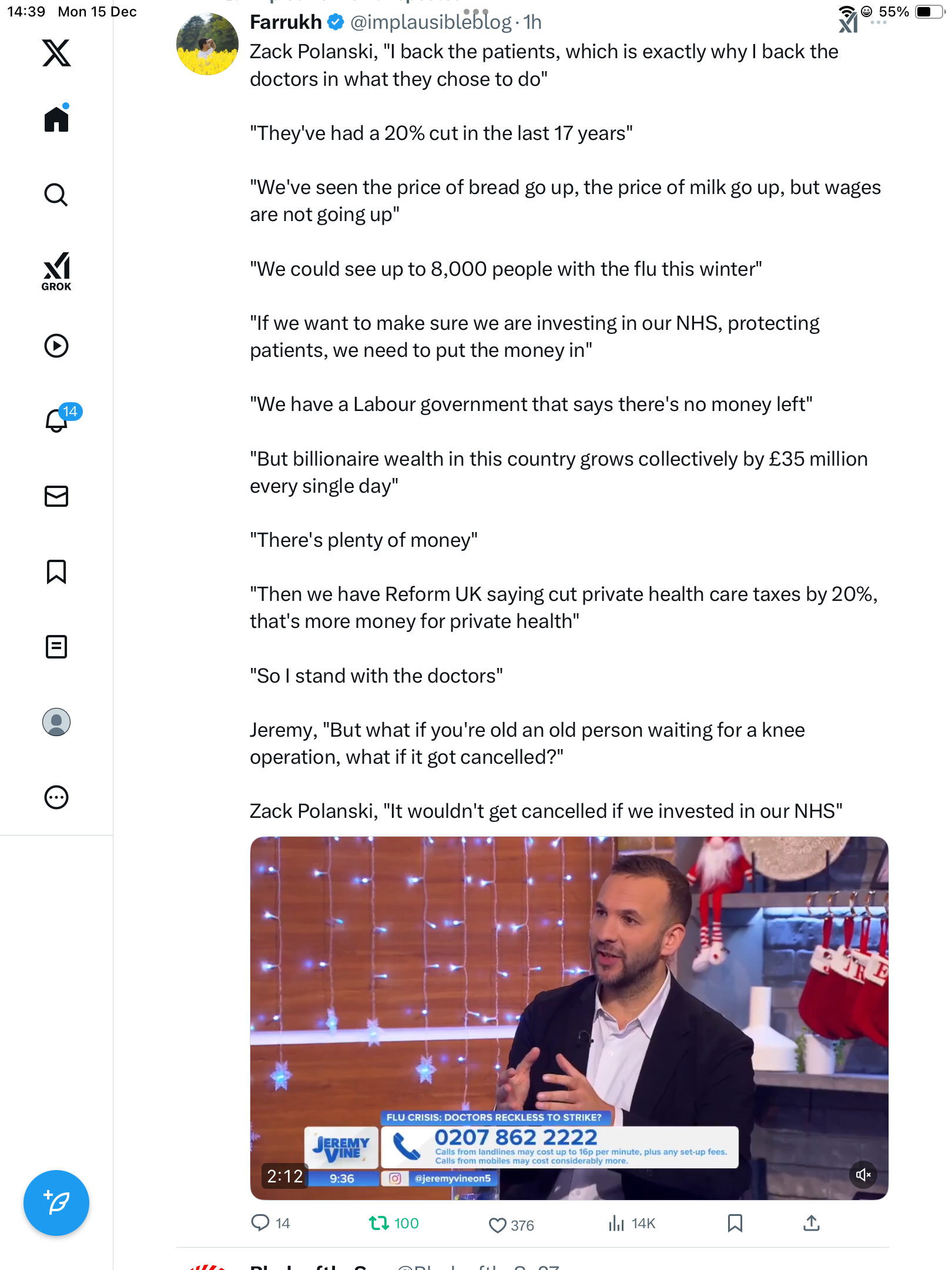The image size is (952, 1270).
Task: Unmute the video sound
Action: pos(863,1175)
